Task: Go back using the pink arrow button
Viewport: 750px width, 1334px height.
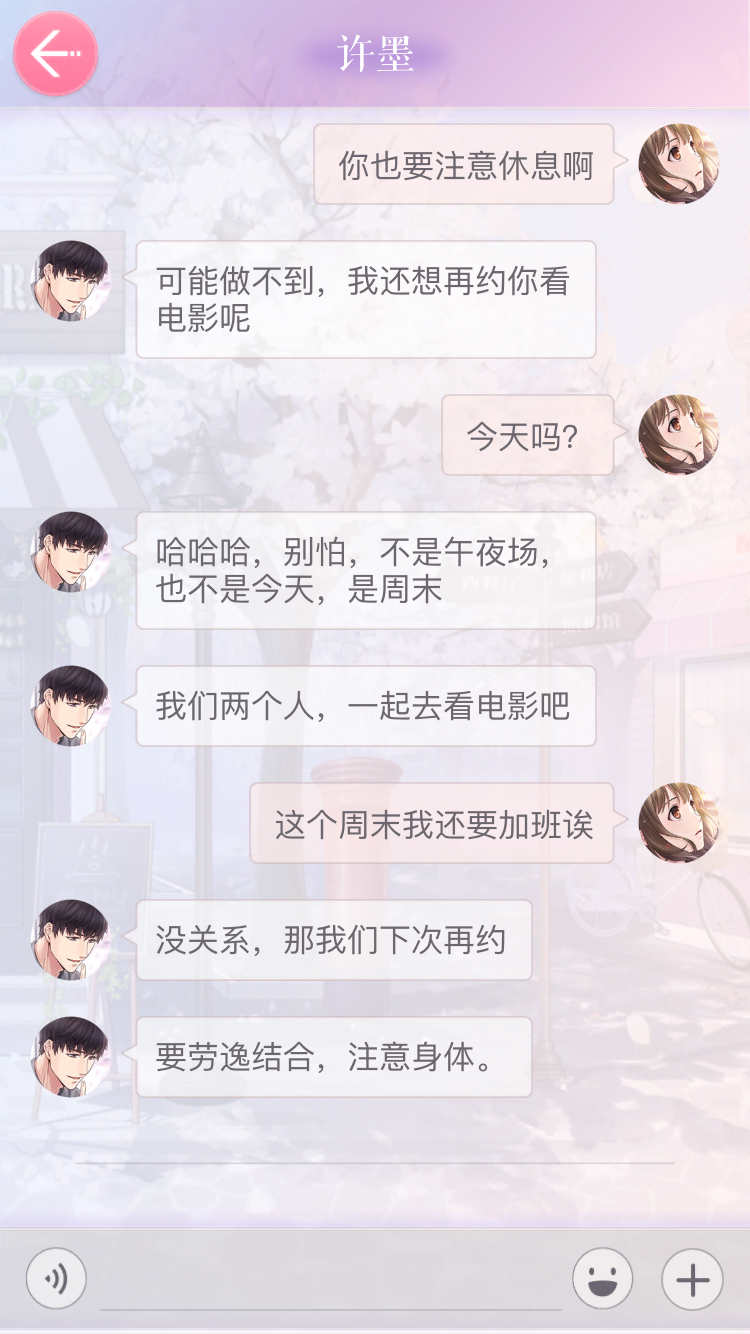Action: [x=55, y=54]
